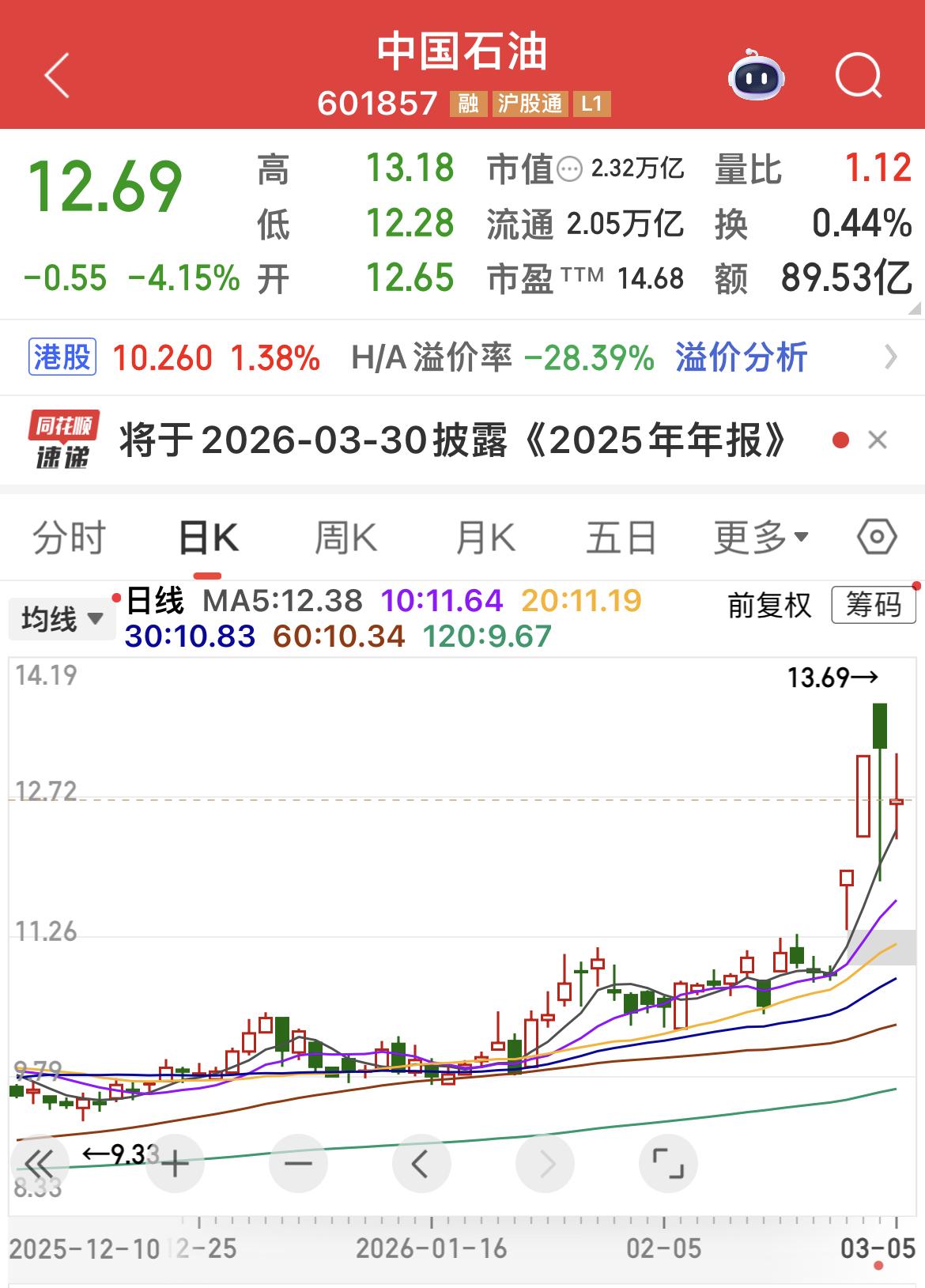
Task: Switch to 前复权 adjusted price mode
Action: [x=768, y=606]
